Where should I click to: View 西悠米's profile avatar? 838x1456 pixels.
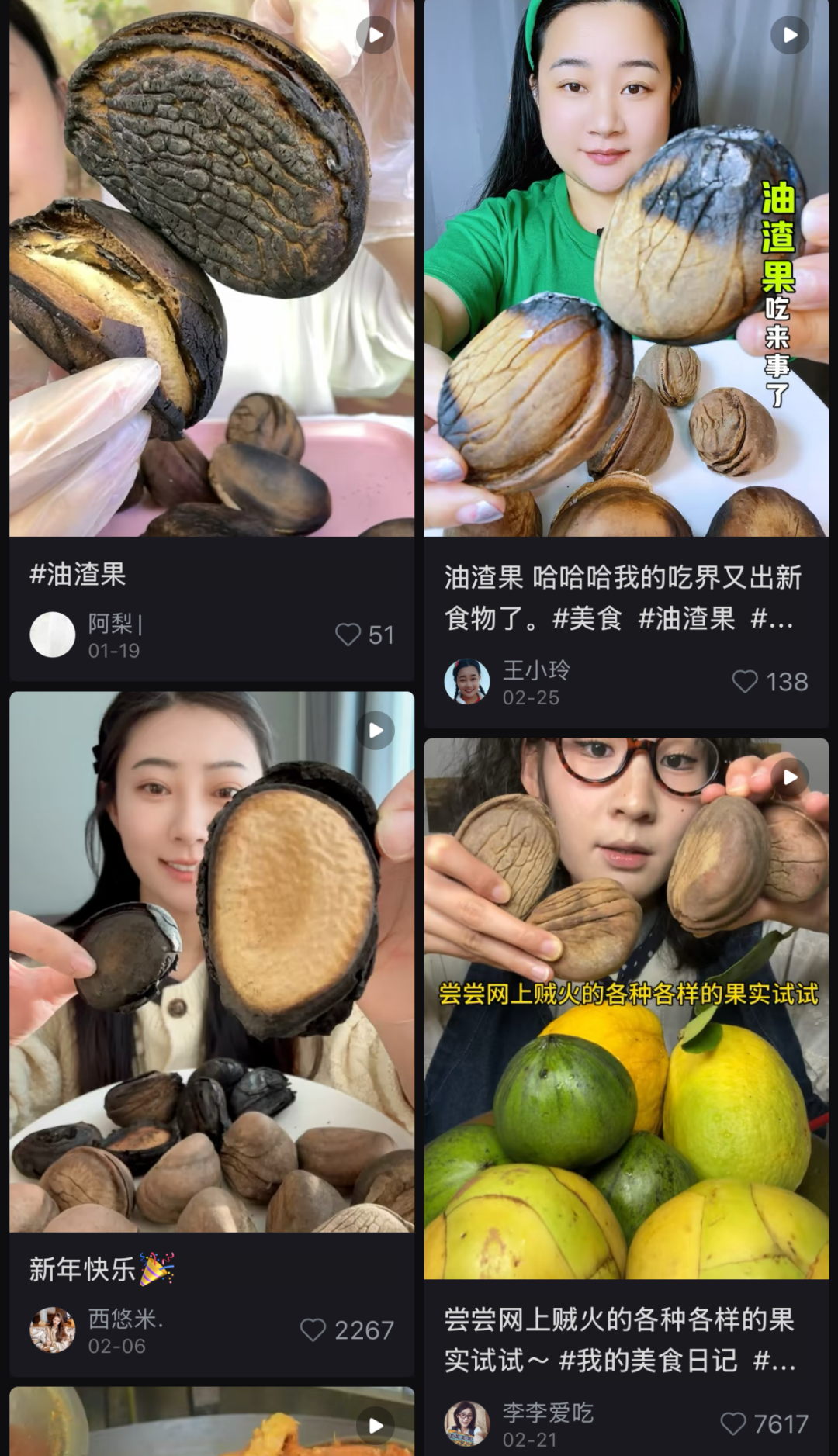coord(53,1330)
